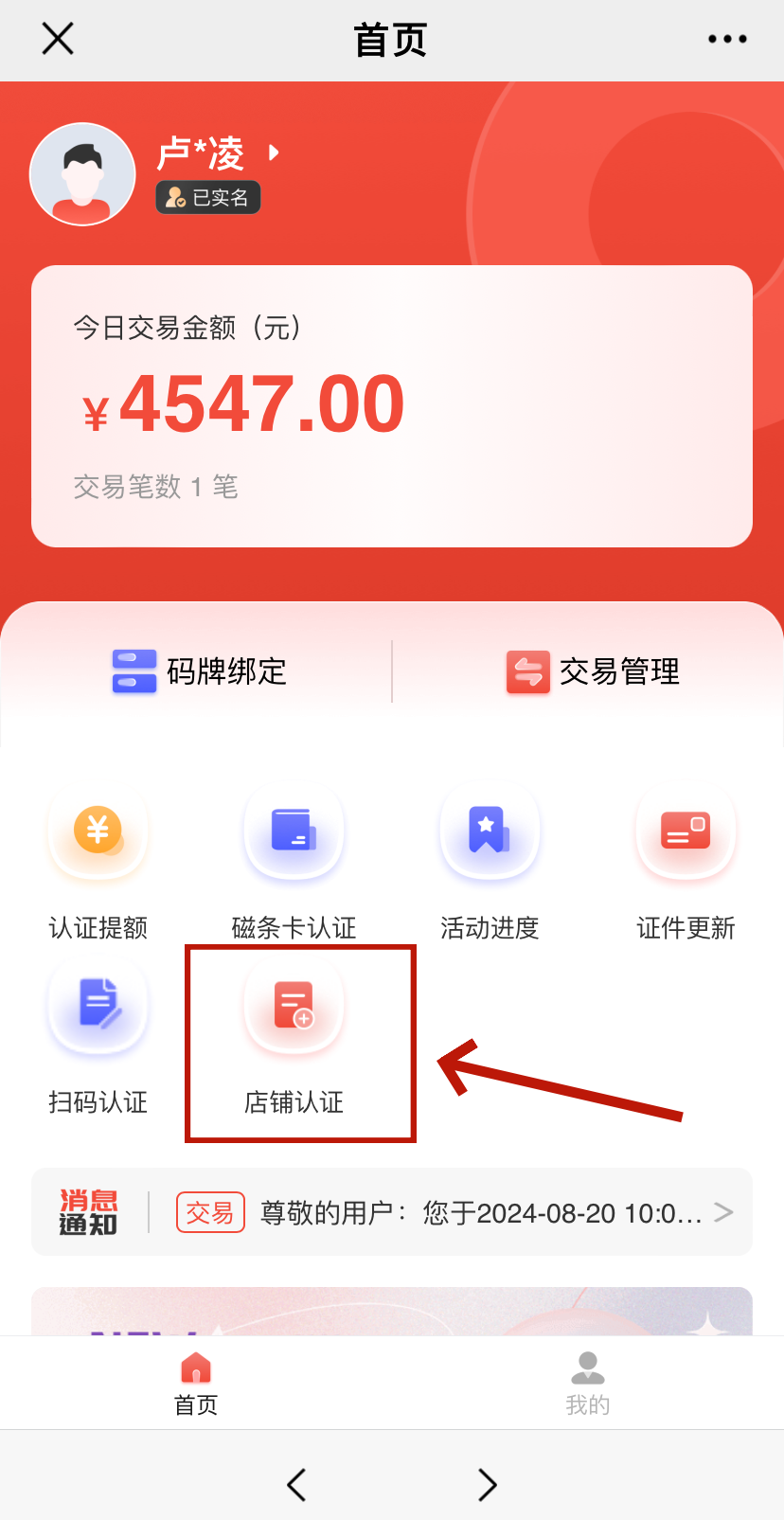Go back with the bottom left arrow
Screen dimensions: 784x1520
point(296,1484)
